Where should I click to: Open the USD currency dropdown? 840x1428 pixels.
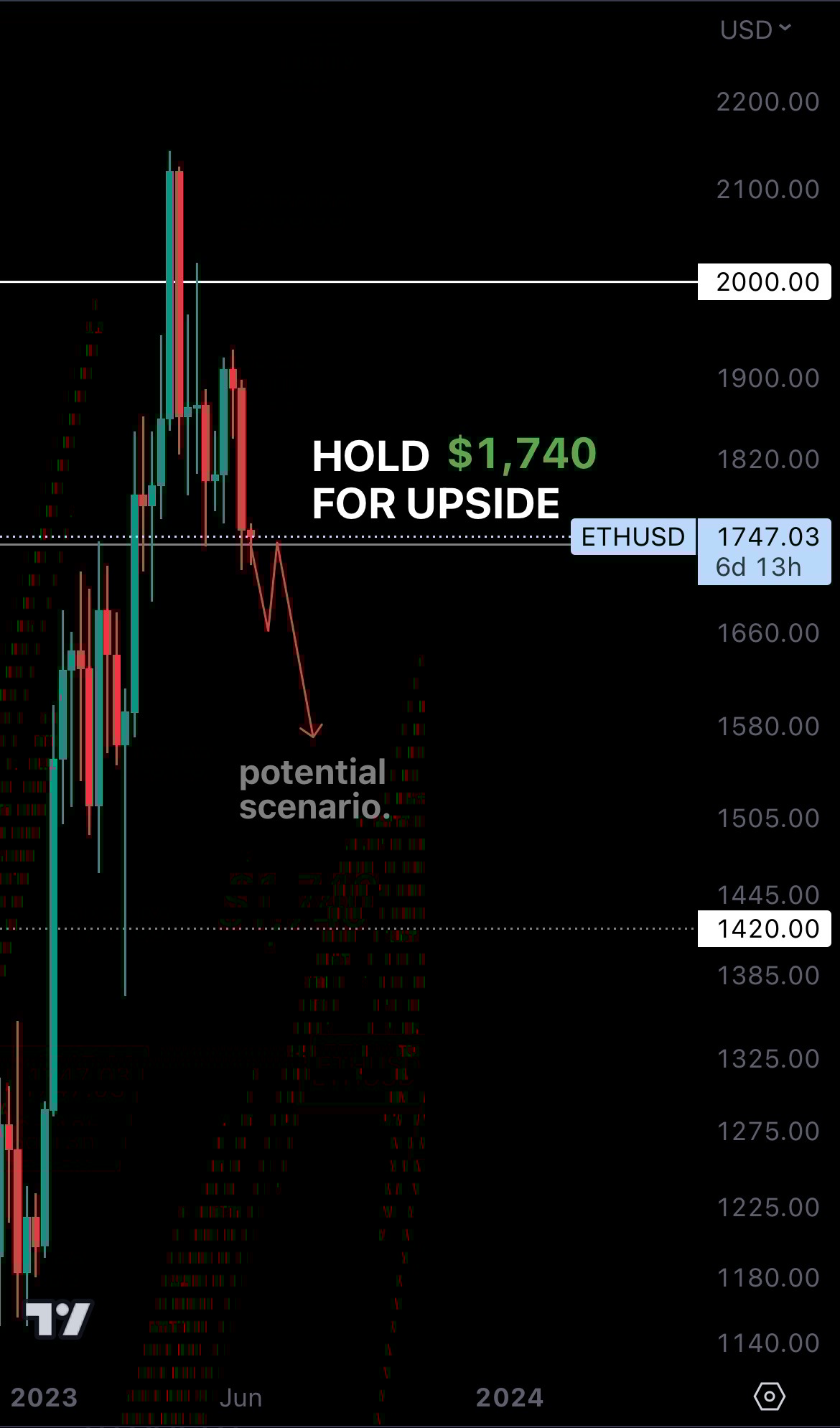(755, 30)
